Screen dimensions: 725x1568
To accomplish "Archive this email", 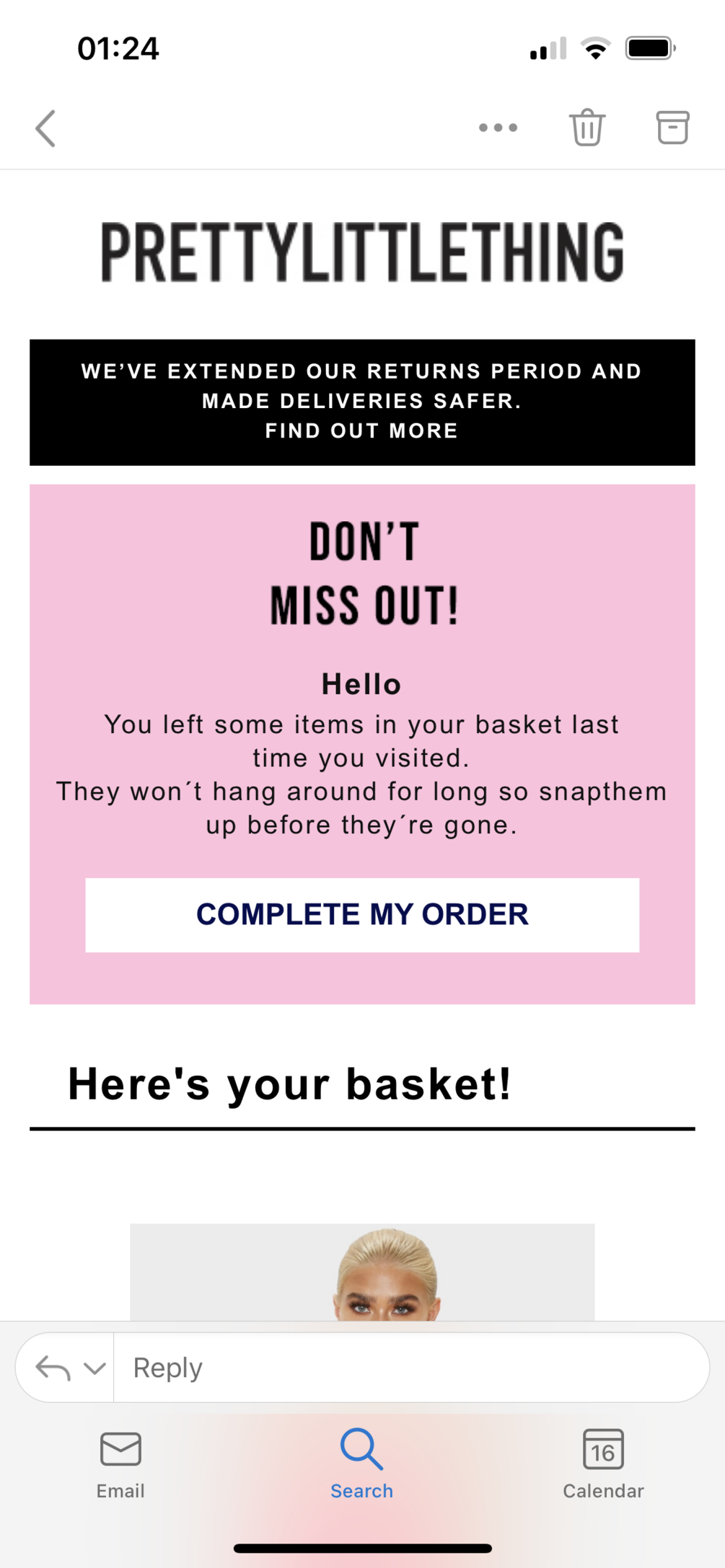I will pos(672,128).
